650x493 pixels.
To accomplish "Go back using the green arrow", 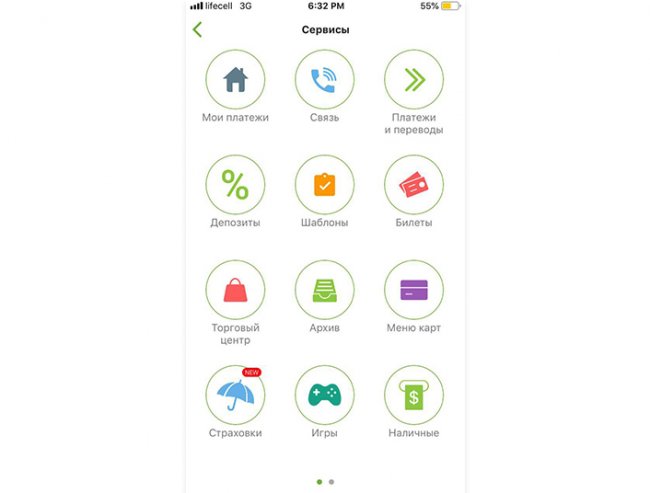I will [x=197, y=30].
